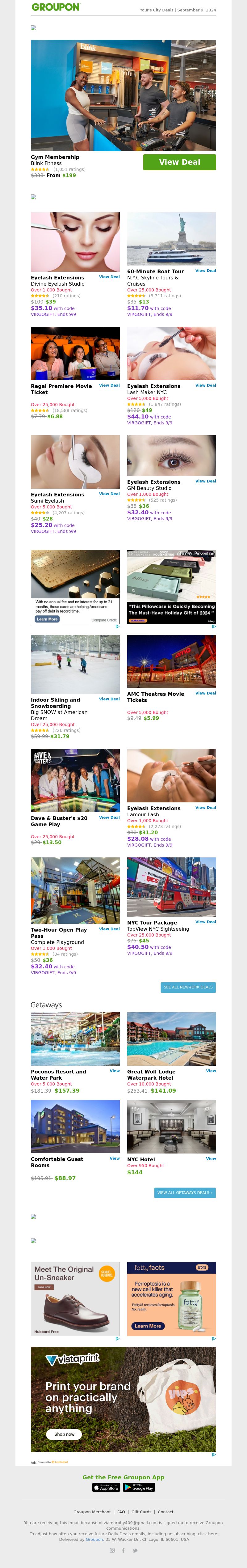Open the NYC Tour Package photo
Image resolution: width=247 pixels, height=1568 pixels.
coord(171,886)
